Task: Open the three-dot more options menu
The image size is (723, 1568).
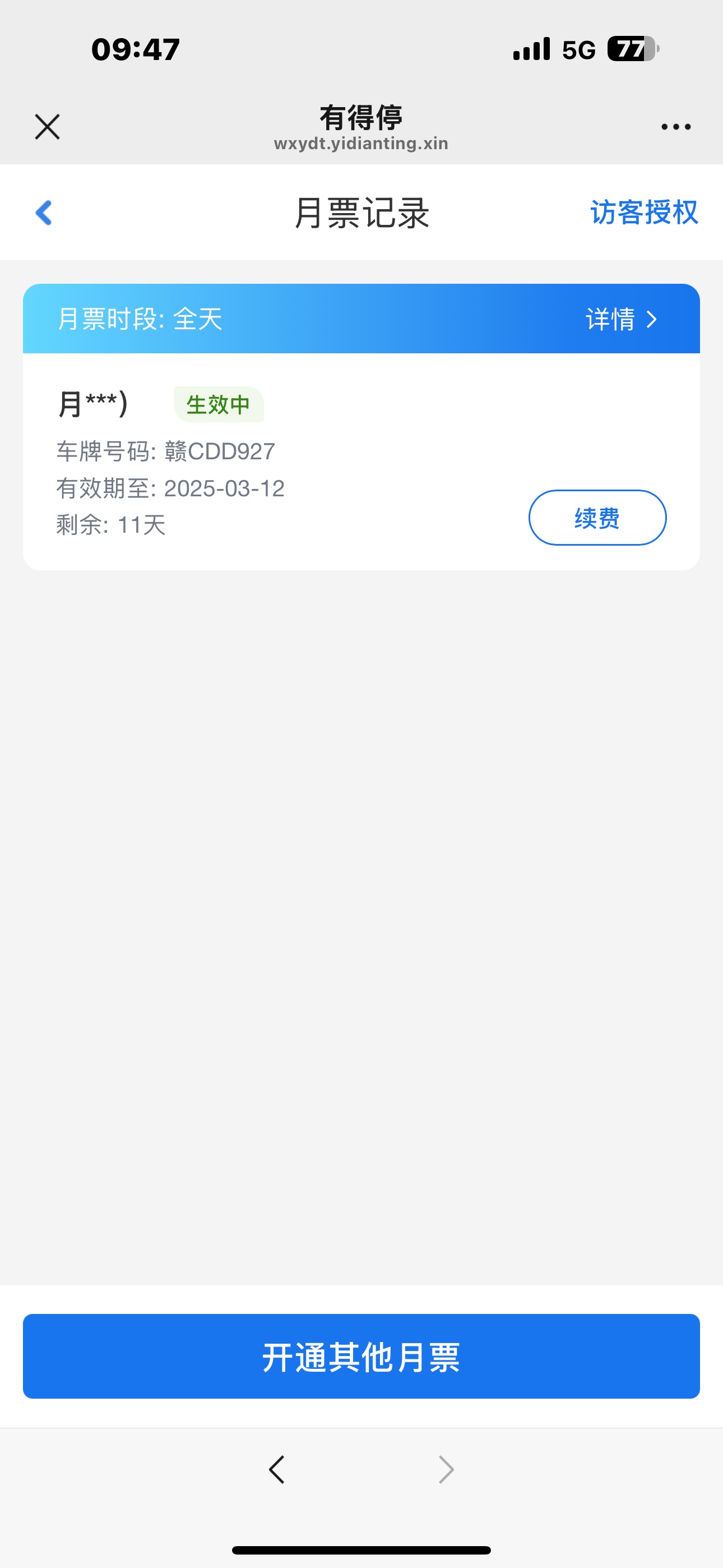Action: (x=675, y=127)
